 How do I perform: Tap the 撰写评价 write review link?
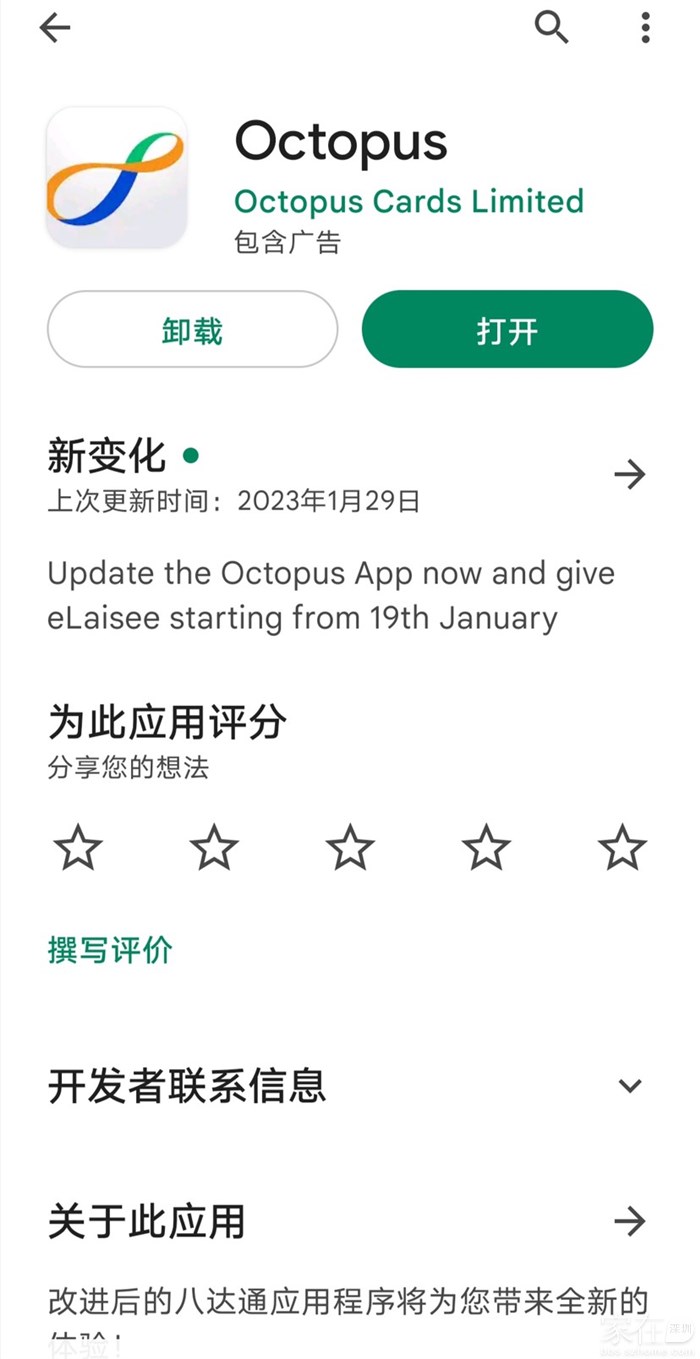(x=110, y=950)
